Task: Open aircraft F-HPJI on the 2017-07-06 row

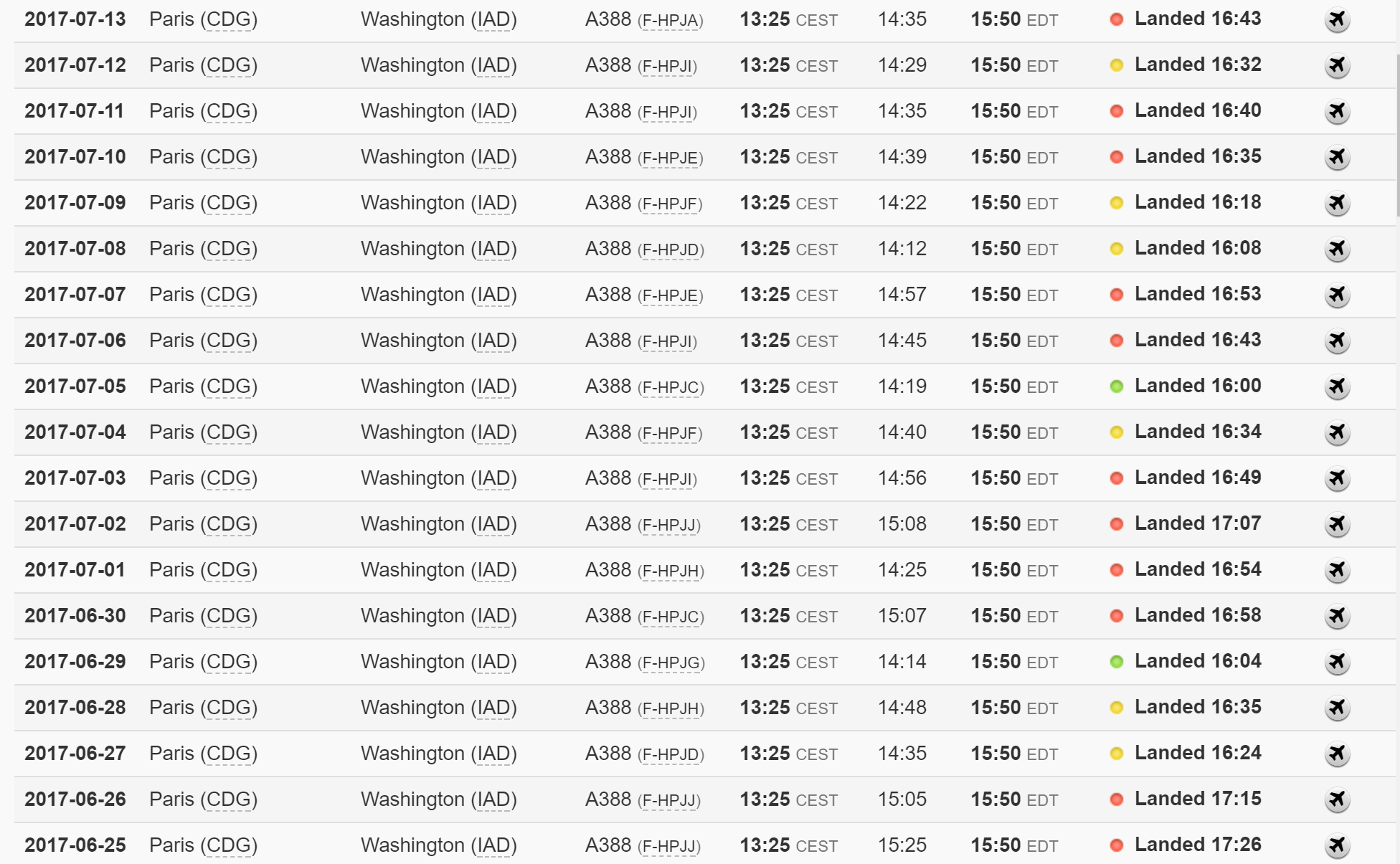Action: click(667, 342)
